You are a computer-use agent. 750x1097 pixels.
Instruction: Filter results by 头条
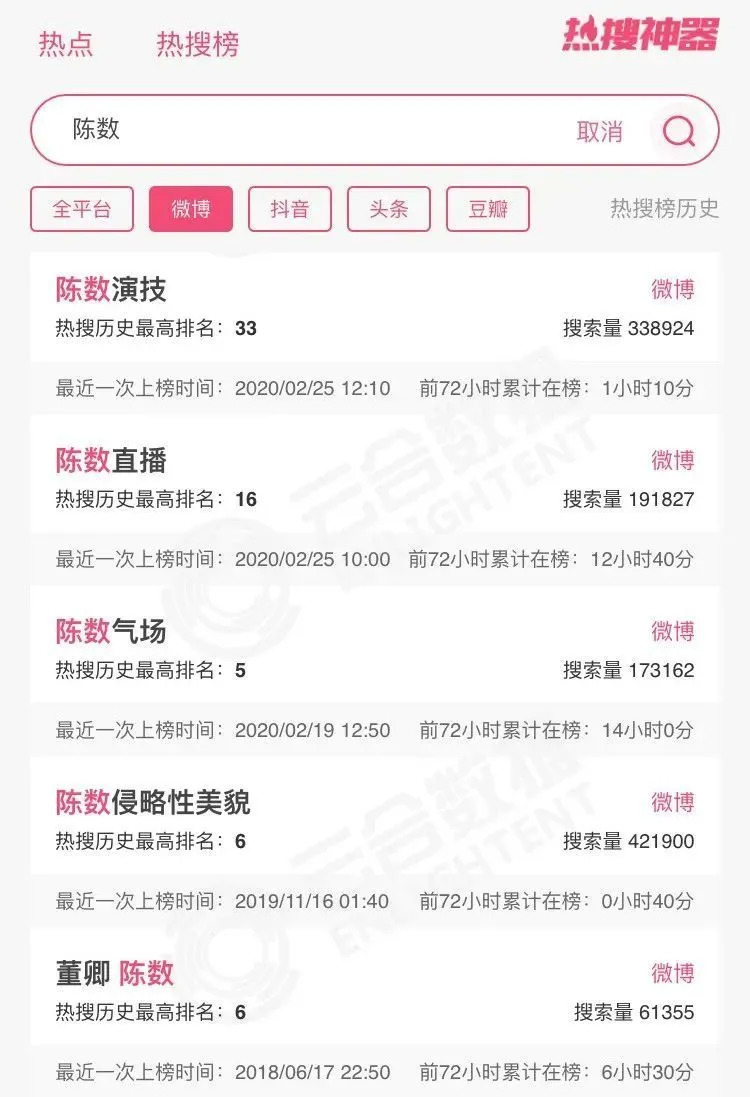pyautogui.click(x=388, y=209)
